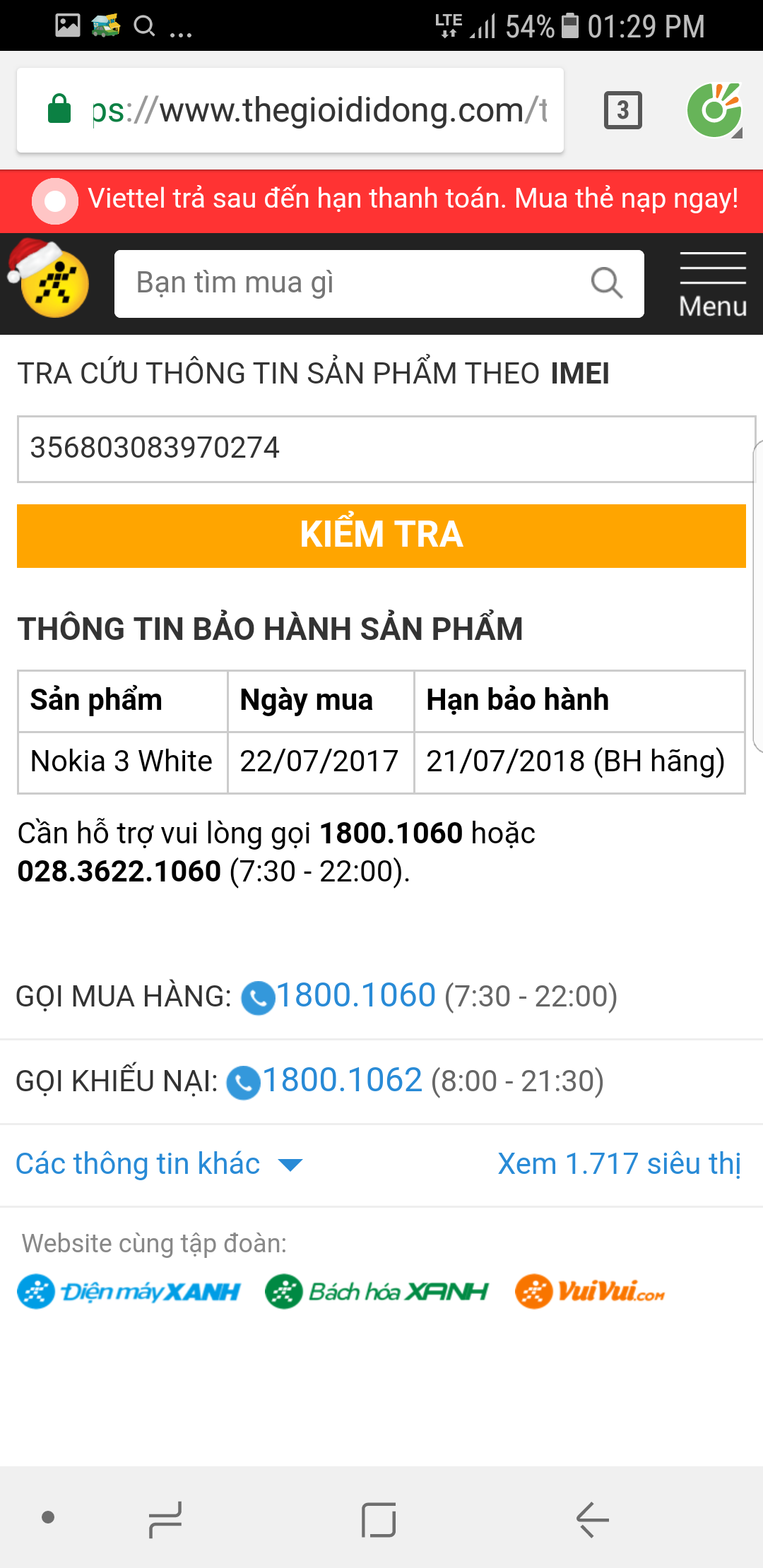The width and height of the screenshot is (763, 1568).
Task: Visit Điện máy XANH website
Action: pyautogui.click(x=129, y=1292)
